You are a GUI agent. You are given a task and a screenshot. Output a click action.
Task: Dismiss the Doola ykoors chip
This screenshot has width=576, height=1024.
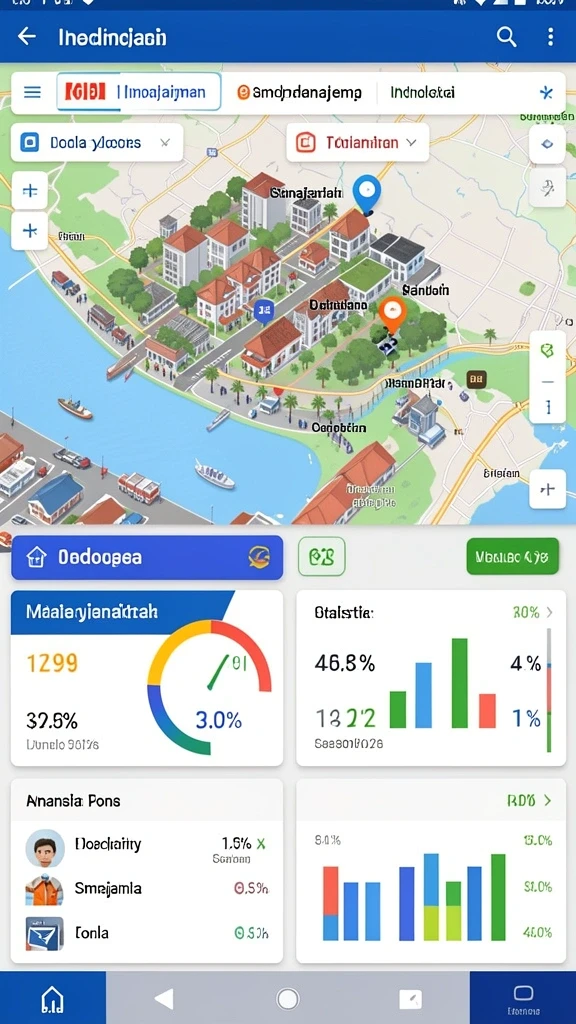point(165,142)
